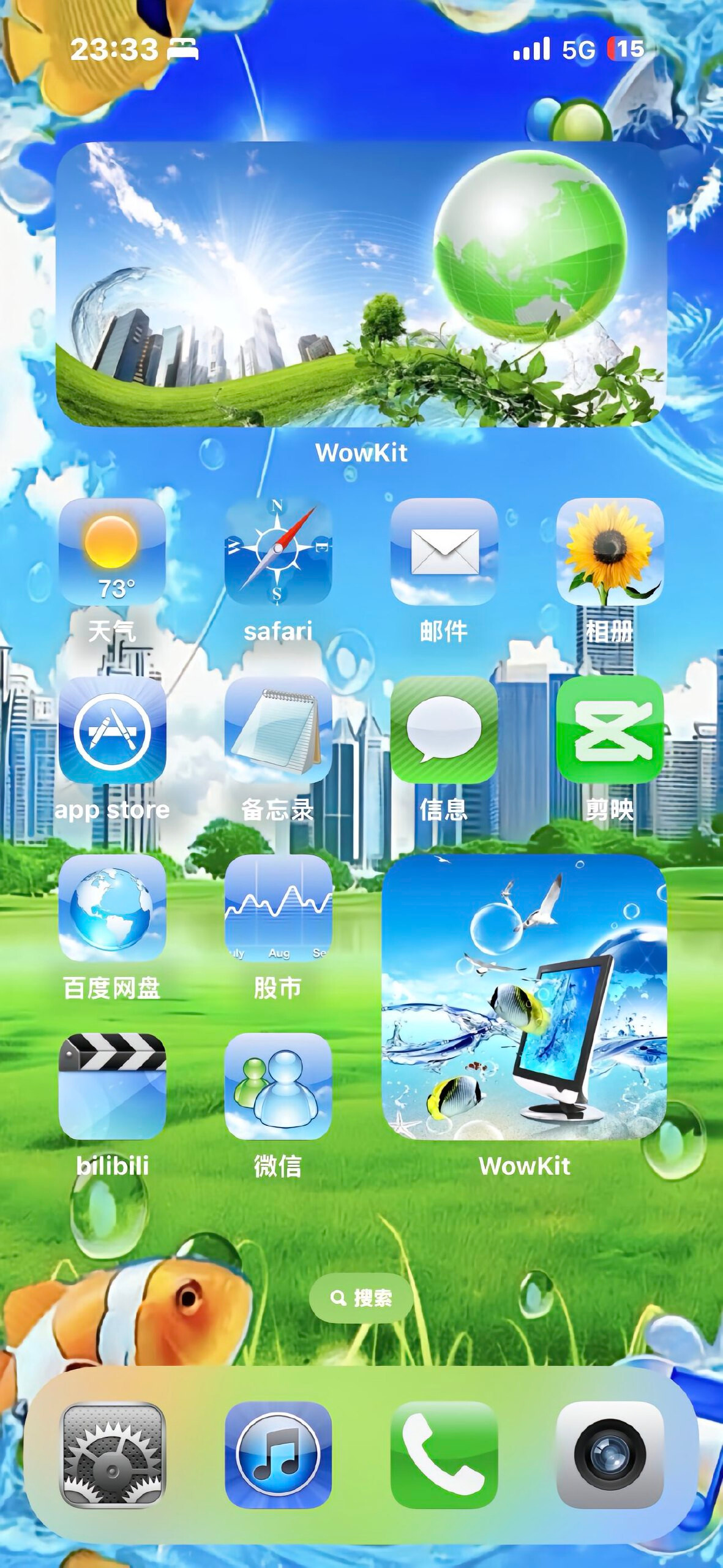Open the 邮件 mail app
The height and width of the screenshot is (1568, 723).
[x=444, y=552]
